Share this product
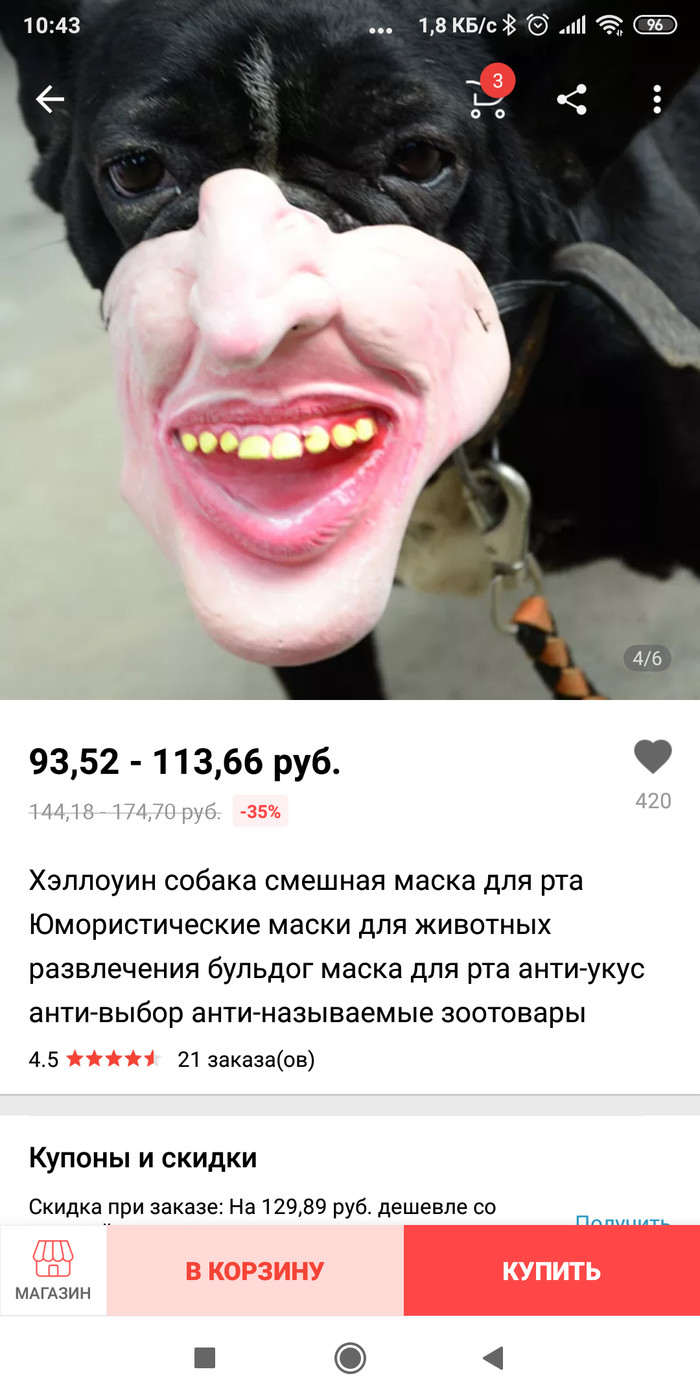This screenshot has height=1400, width=700. click(572, 99)
